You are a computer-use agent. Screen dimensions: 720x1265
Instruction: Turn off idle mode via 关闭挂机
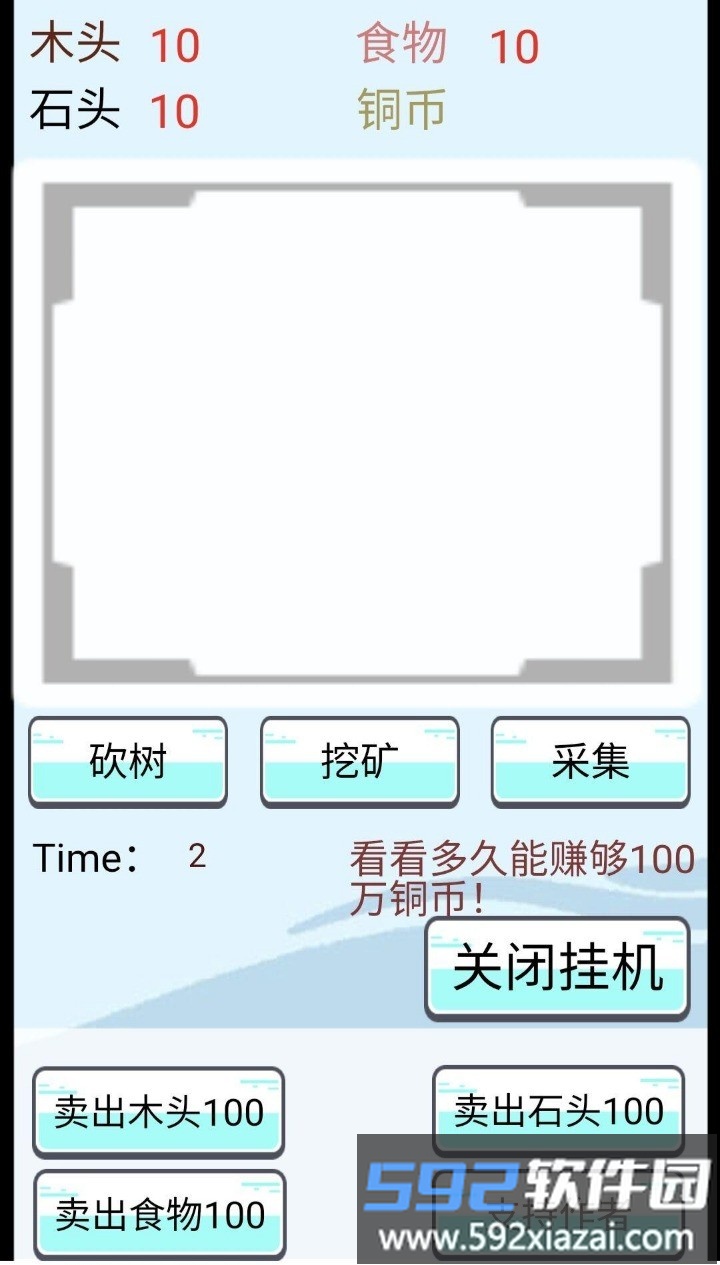pos(557,968)
